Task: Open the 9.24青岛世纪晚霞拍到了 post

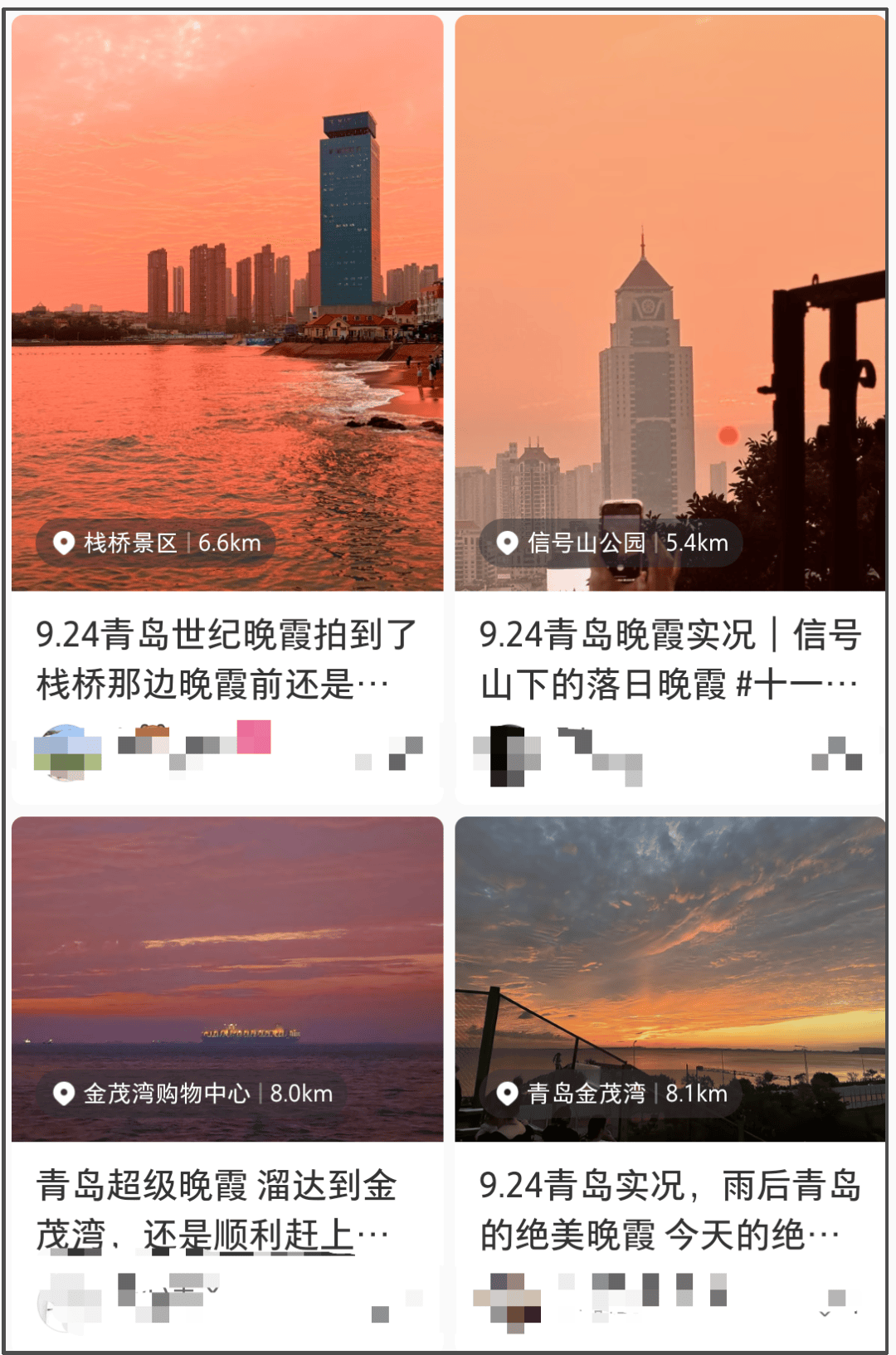Action: click(226, 659)
